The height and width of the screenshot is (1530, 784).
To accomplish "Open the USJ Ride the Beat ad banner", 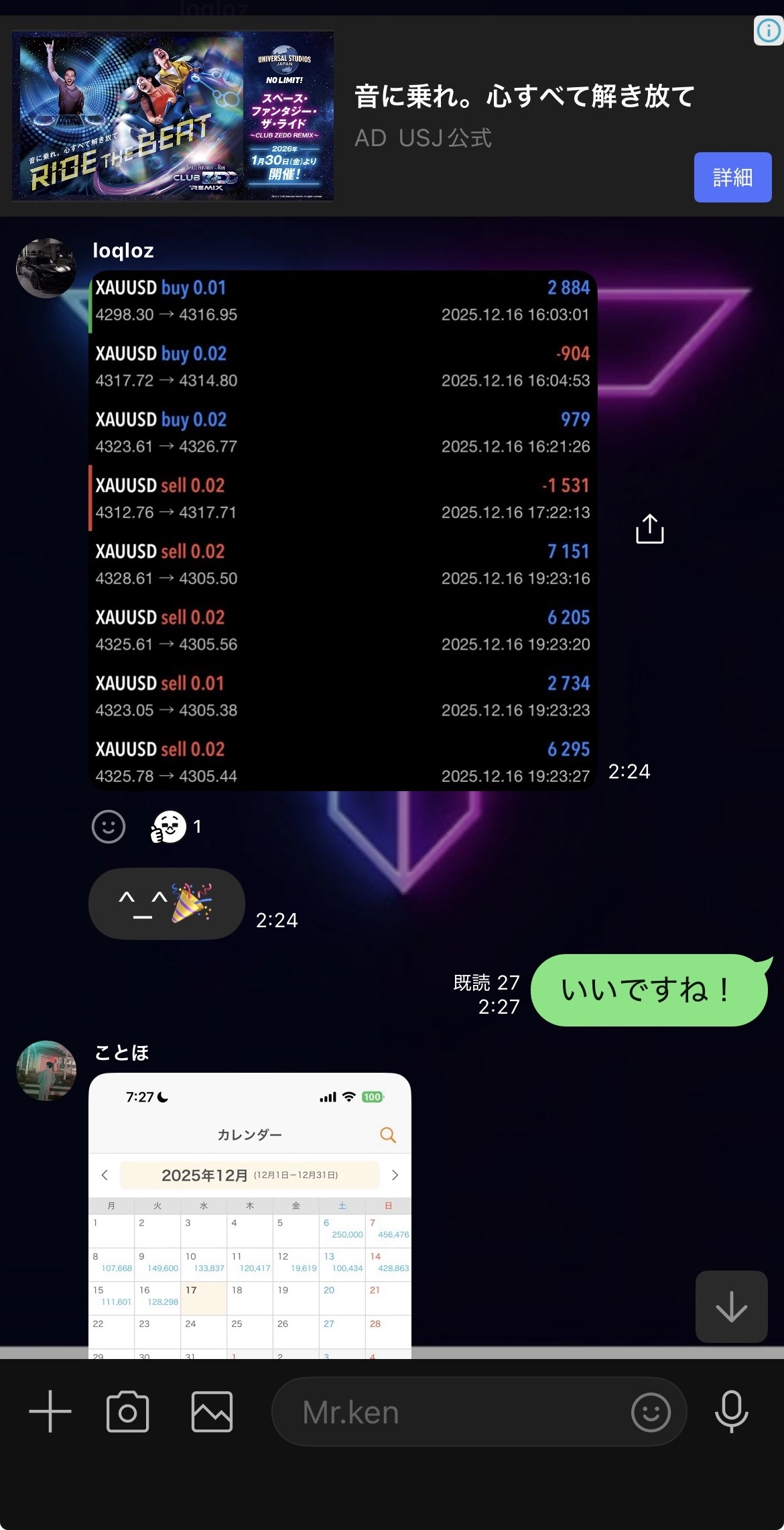I will pyautogui.click(x=173, y=115).
